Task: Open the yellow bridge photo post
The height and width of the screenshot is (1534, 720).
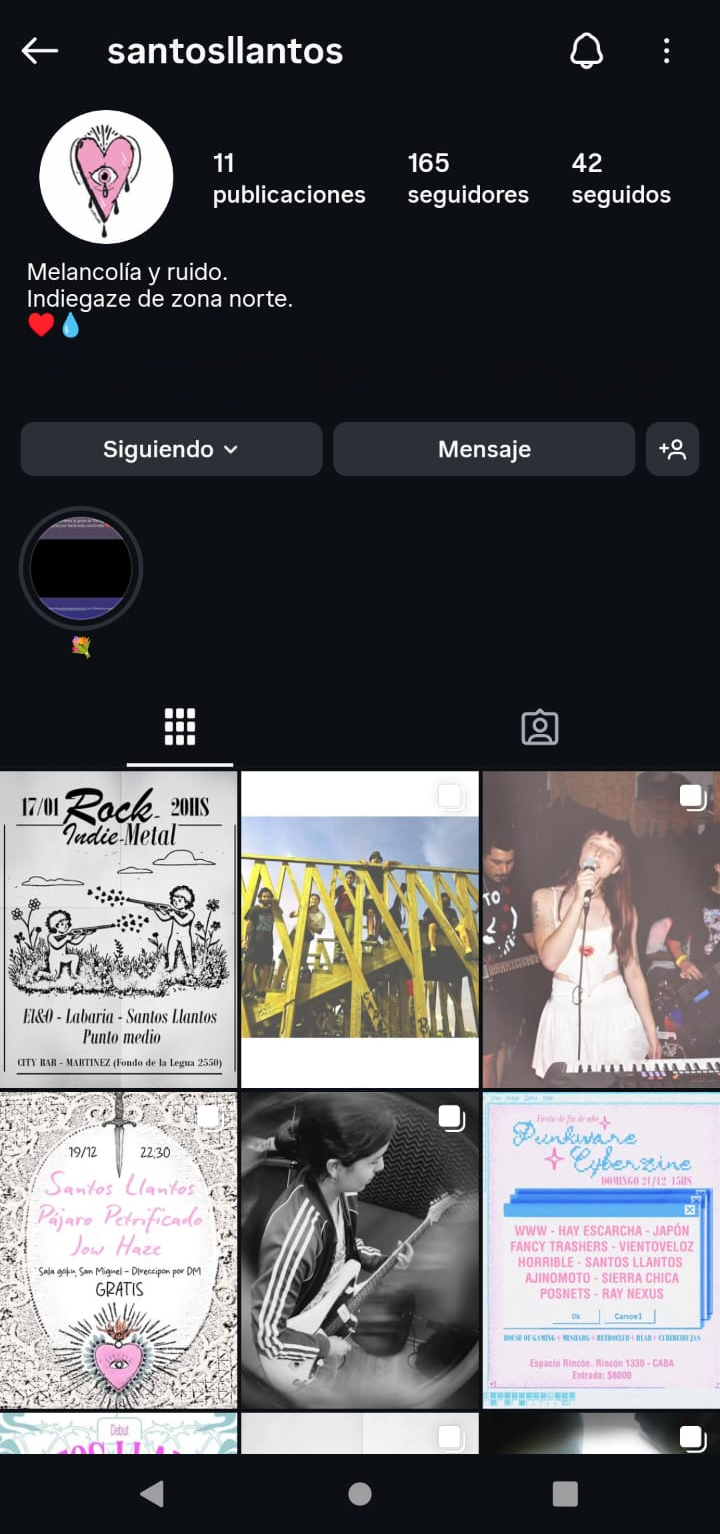Action: tap(360, 929)
